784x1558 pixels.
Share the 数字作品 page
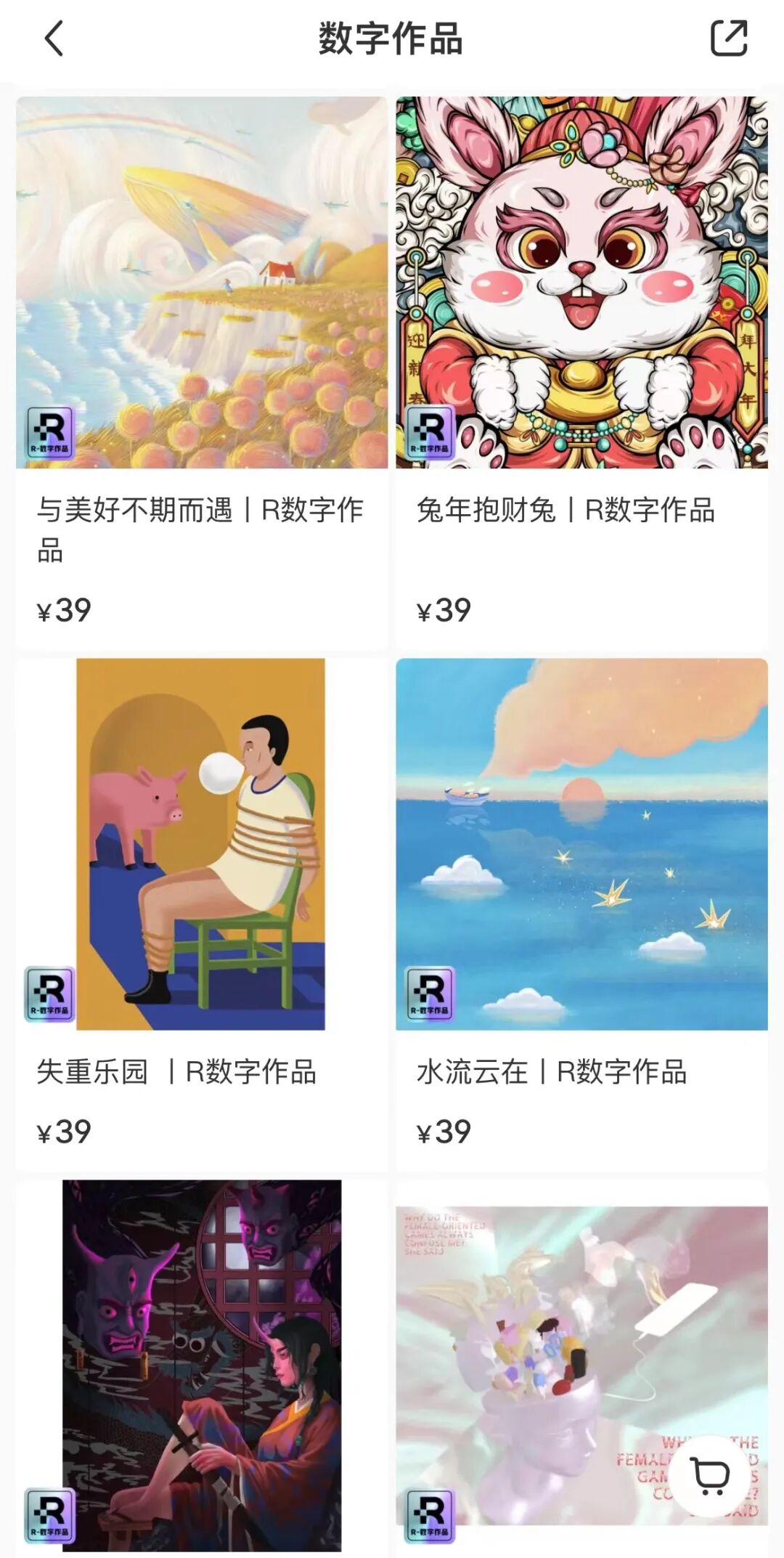[x=728, y=38]
